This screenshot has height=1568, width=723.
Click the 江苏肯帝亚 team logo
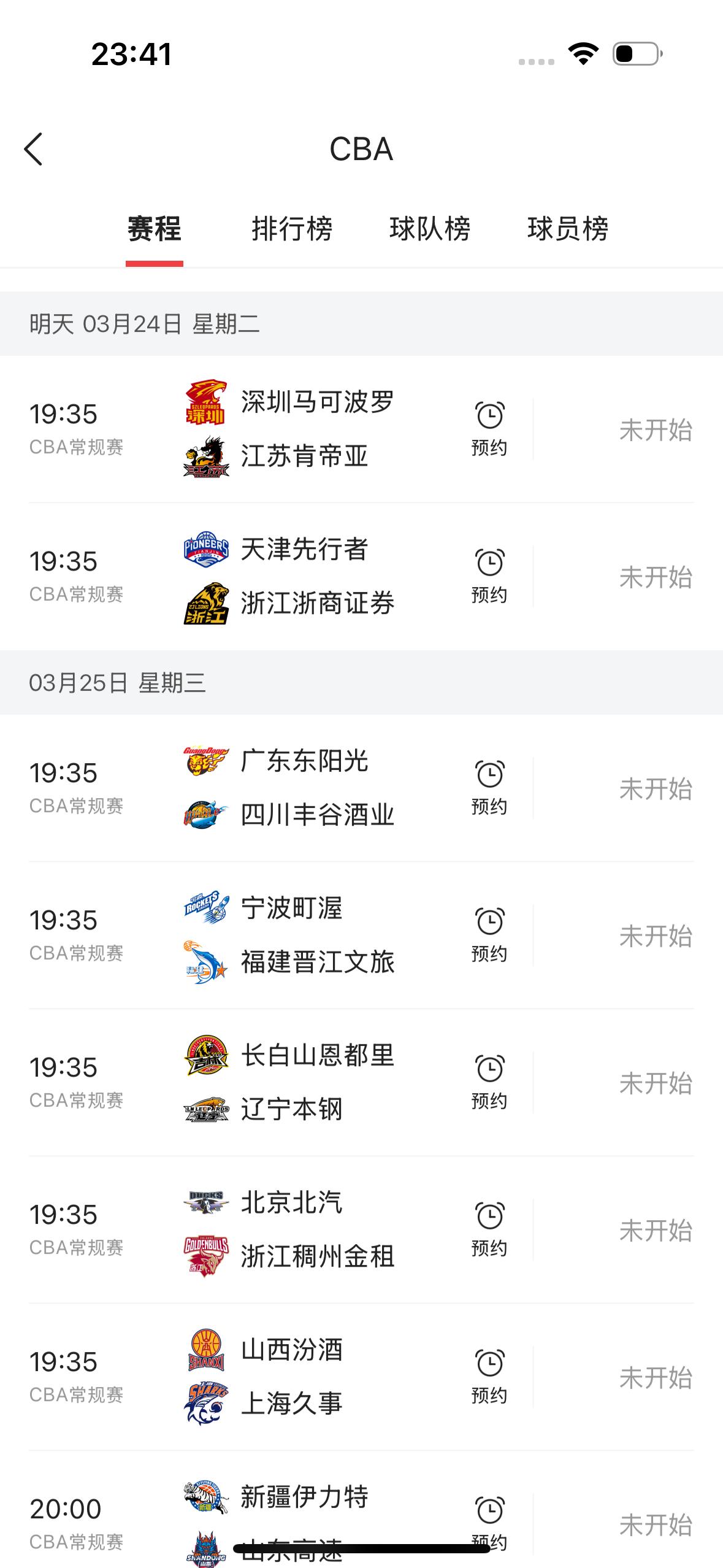(205, 458)
